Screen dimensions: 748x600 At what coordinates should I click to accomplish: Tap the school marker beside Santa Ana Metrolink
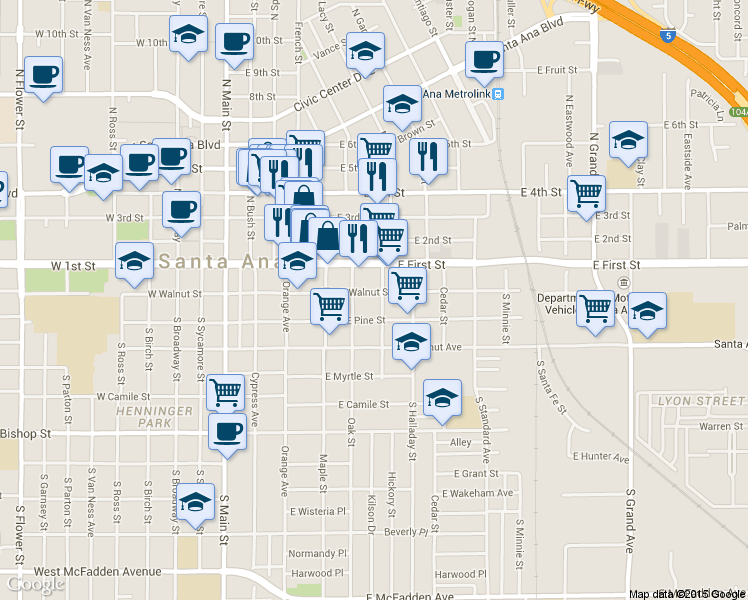pos(402,105)
